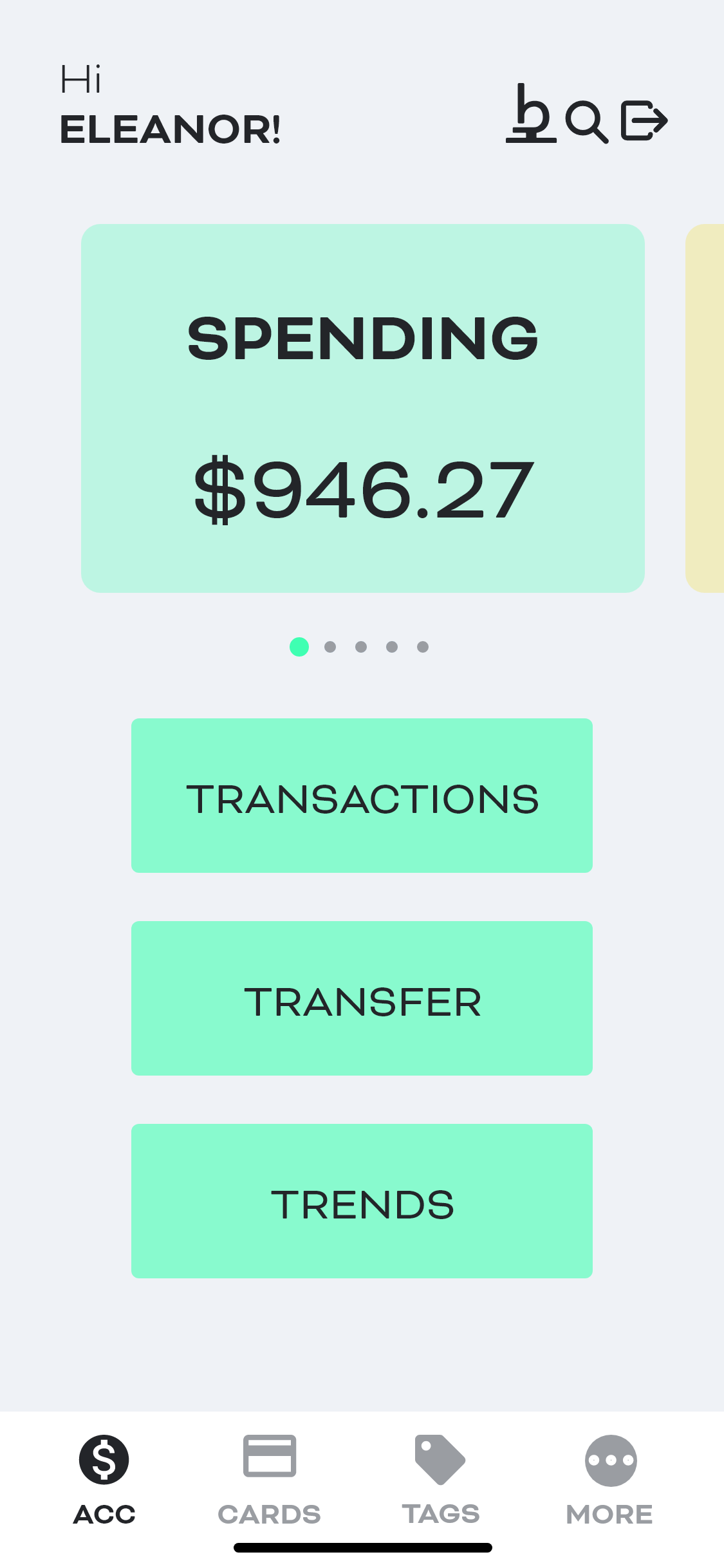
Task: Open Trends
Action: [x=362, y=1201]
